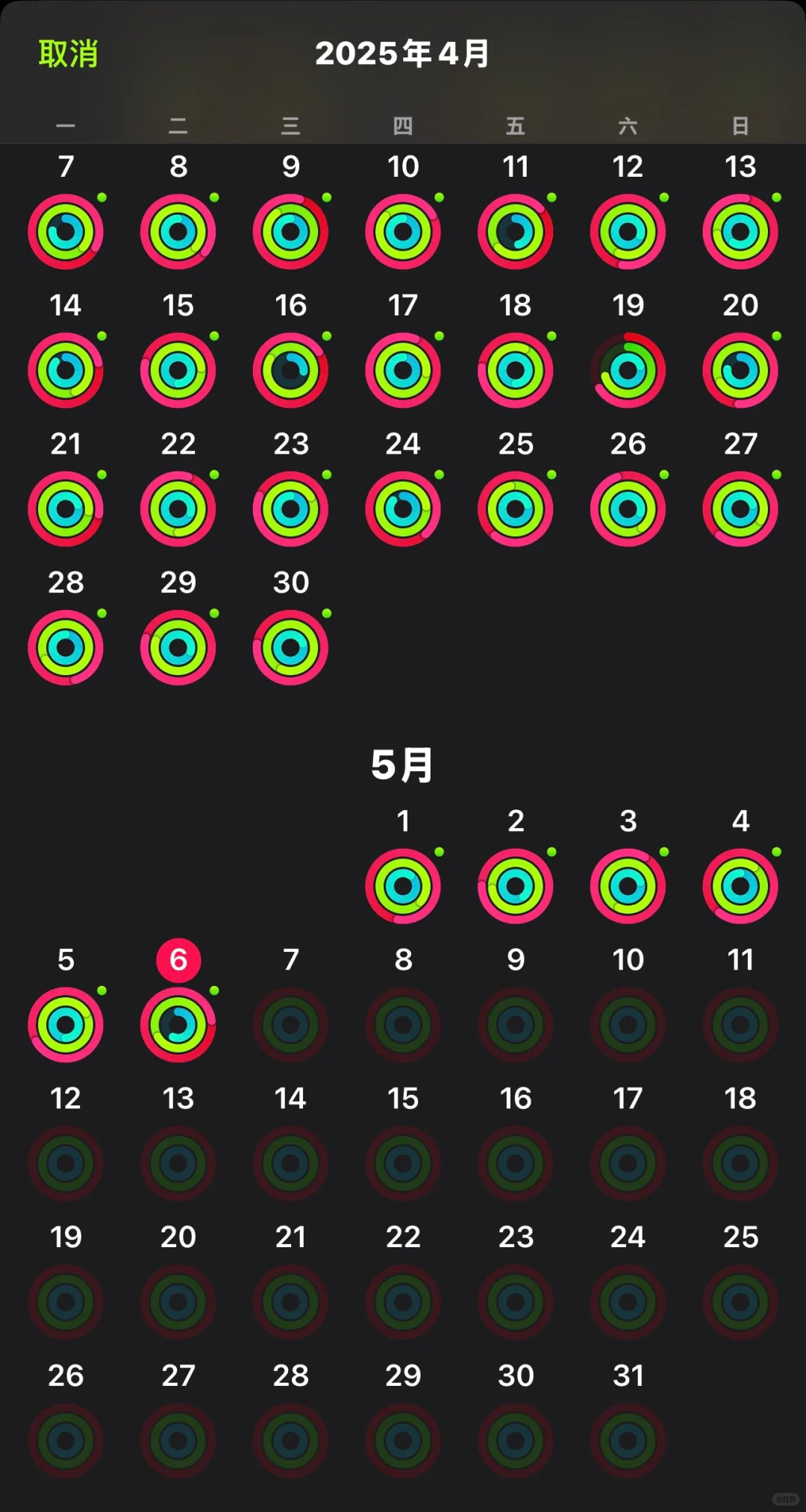The image size is (806, 1512).
Task: Select May 2 activity day
Action: [516, 886]
